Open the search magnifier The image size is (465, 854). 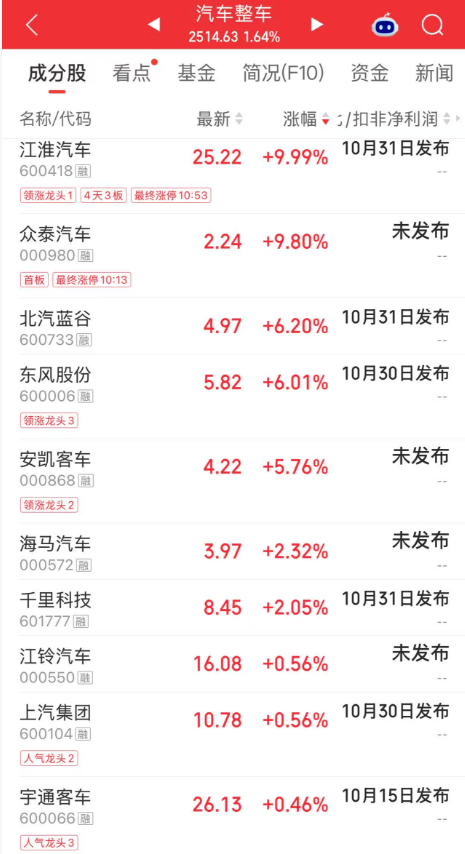tap(432, 25)
